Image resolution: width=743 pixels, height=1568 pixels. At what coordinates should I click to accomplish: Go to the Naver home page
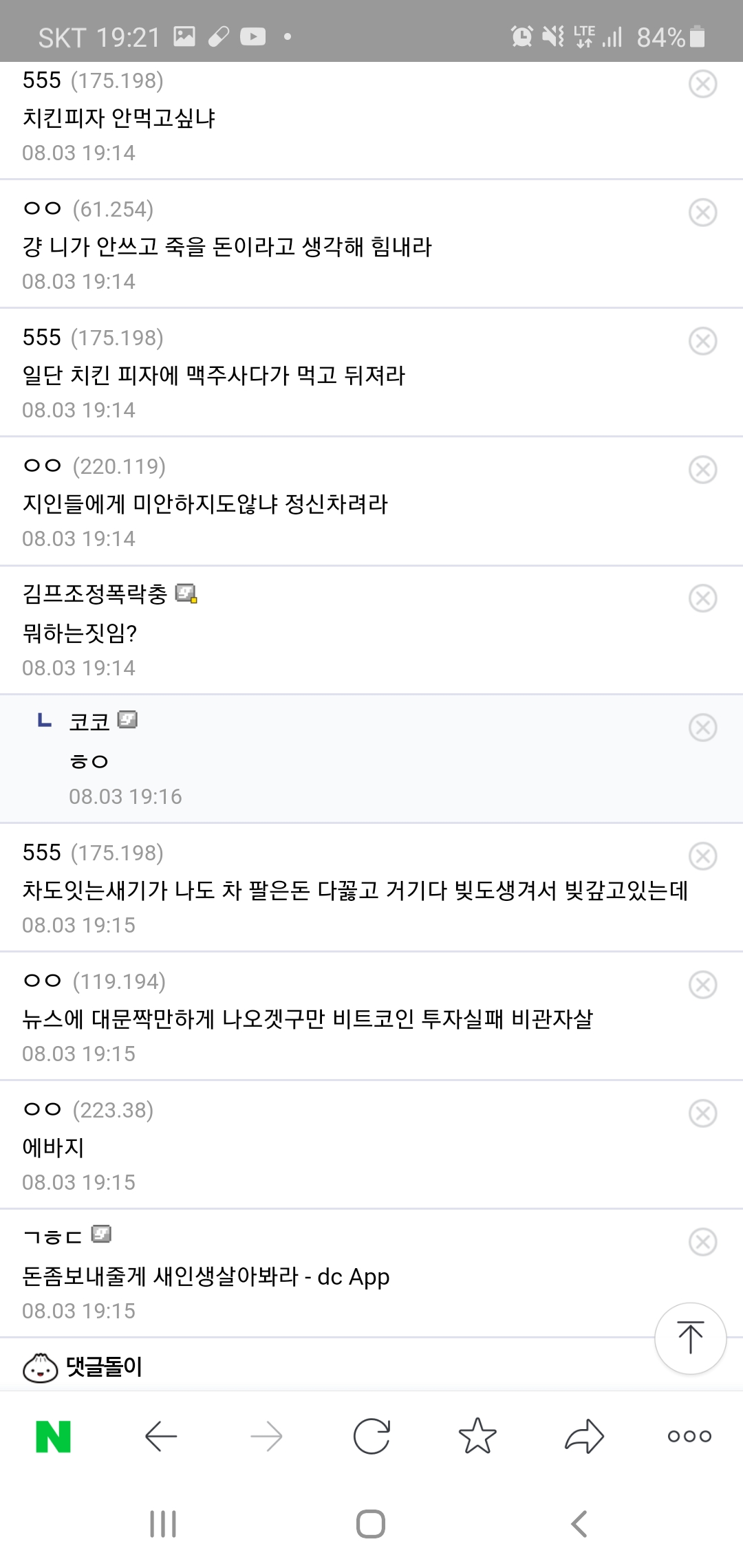(x=54, y=1437)
